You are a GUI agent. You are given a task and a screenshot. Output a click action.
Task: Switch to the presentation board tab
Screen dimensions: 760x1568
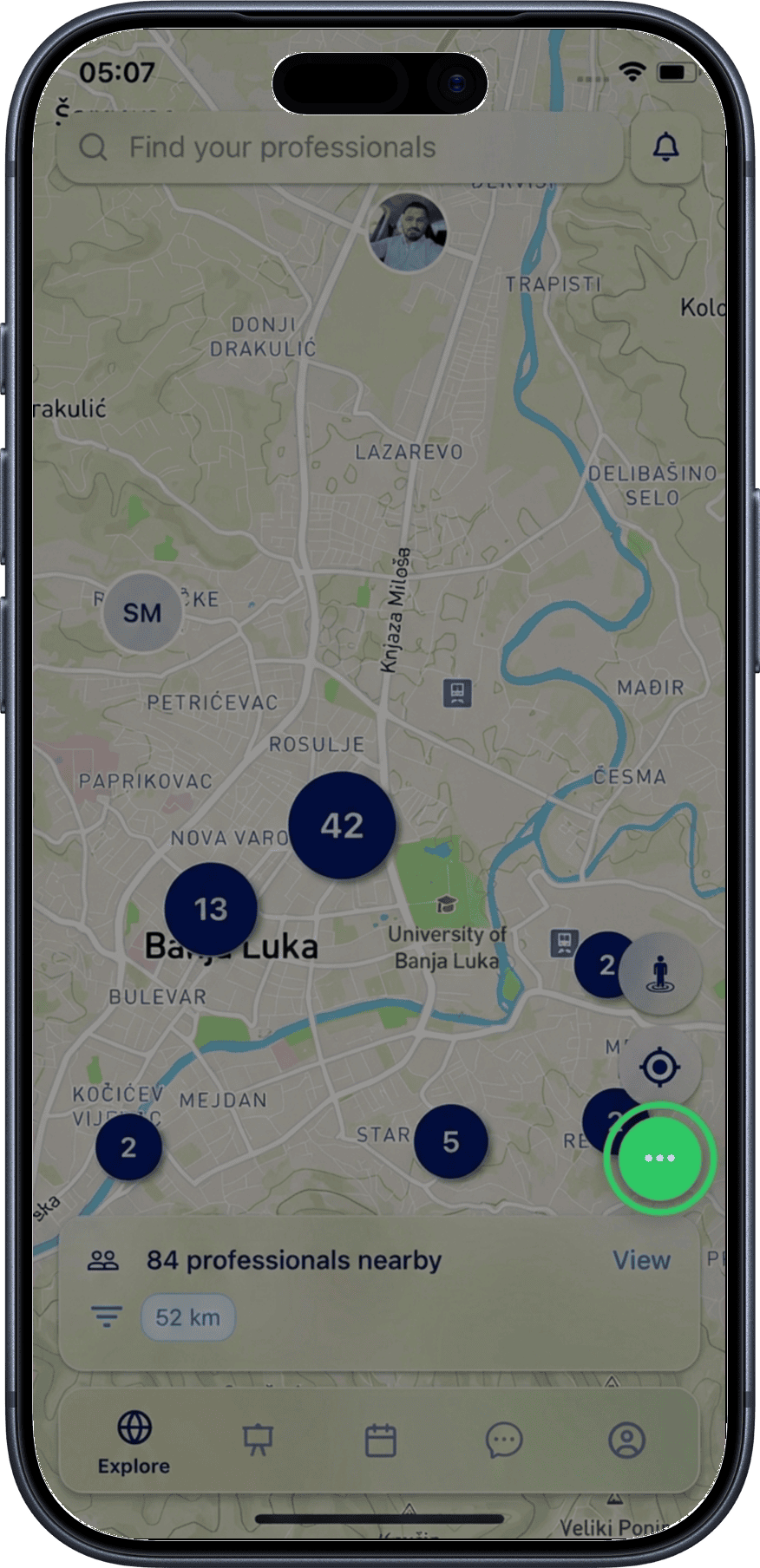(x=258, y=1441)
